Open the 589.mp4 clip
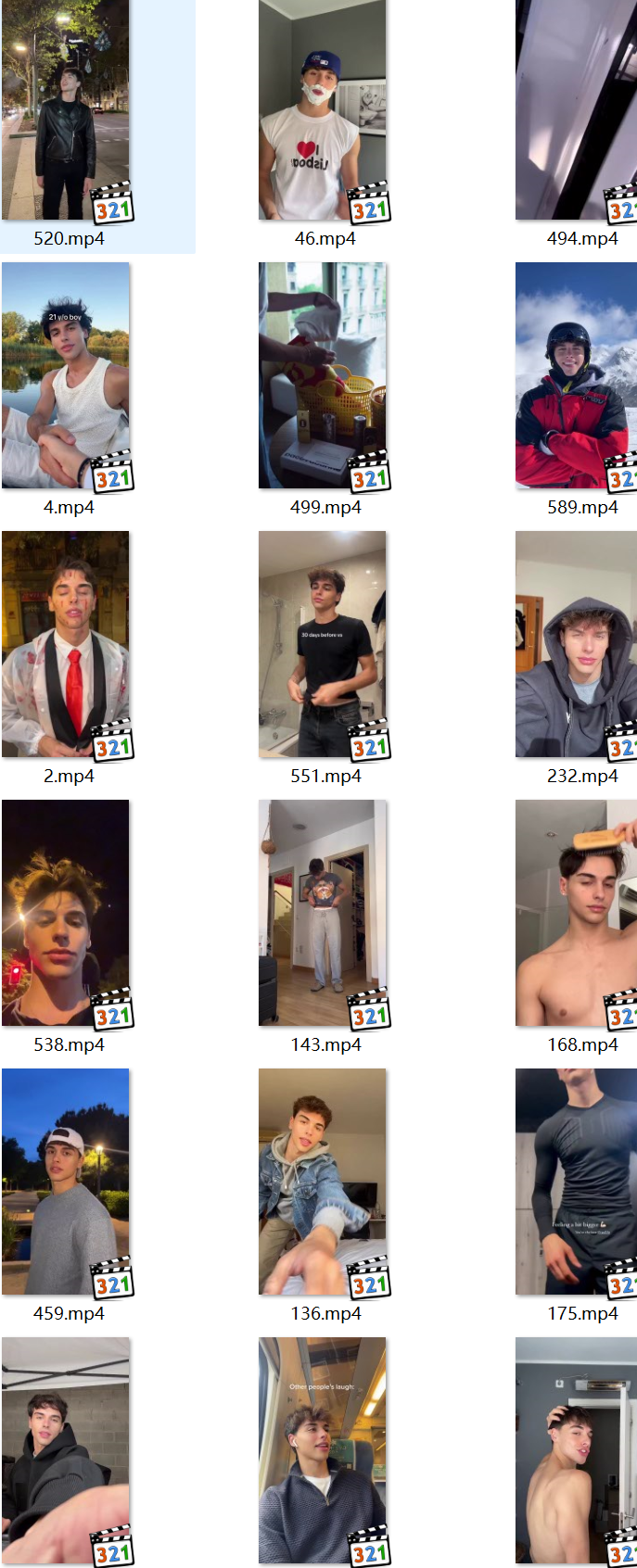 coord(577,375)
